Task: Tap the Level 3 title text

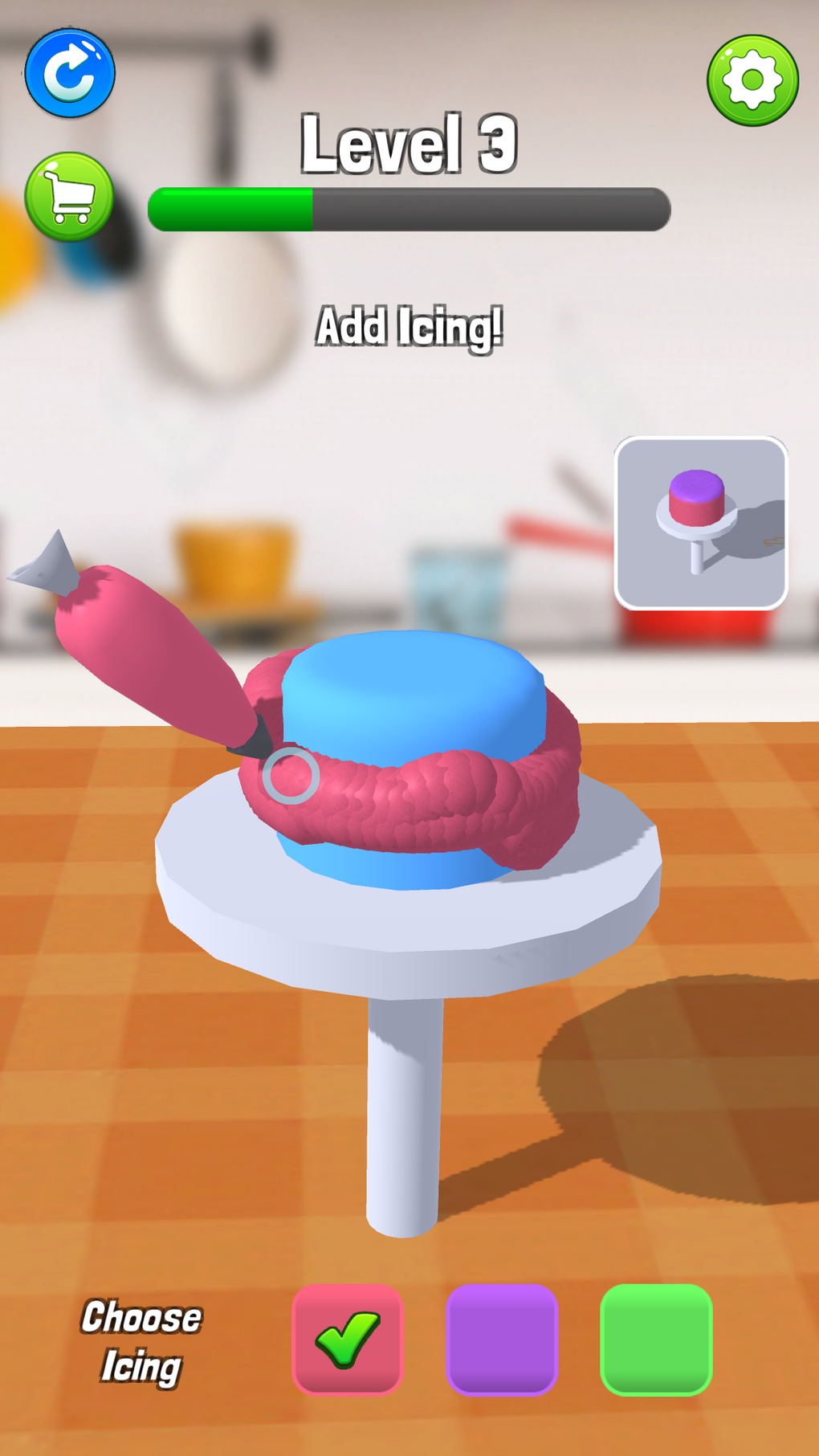Action: (409, 145)
